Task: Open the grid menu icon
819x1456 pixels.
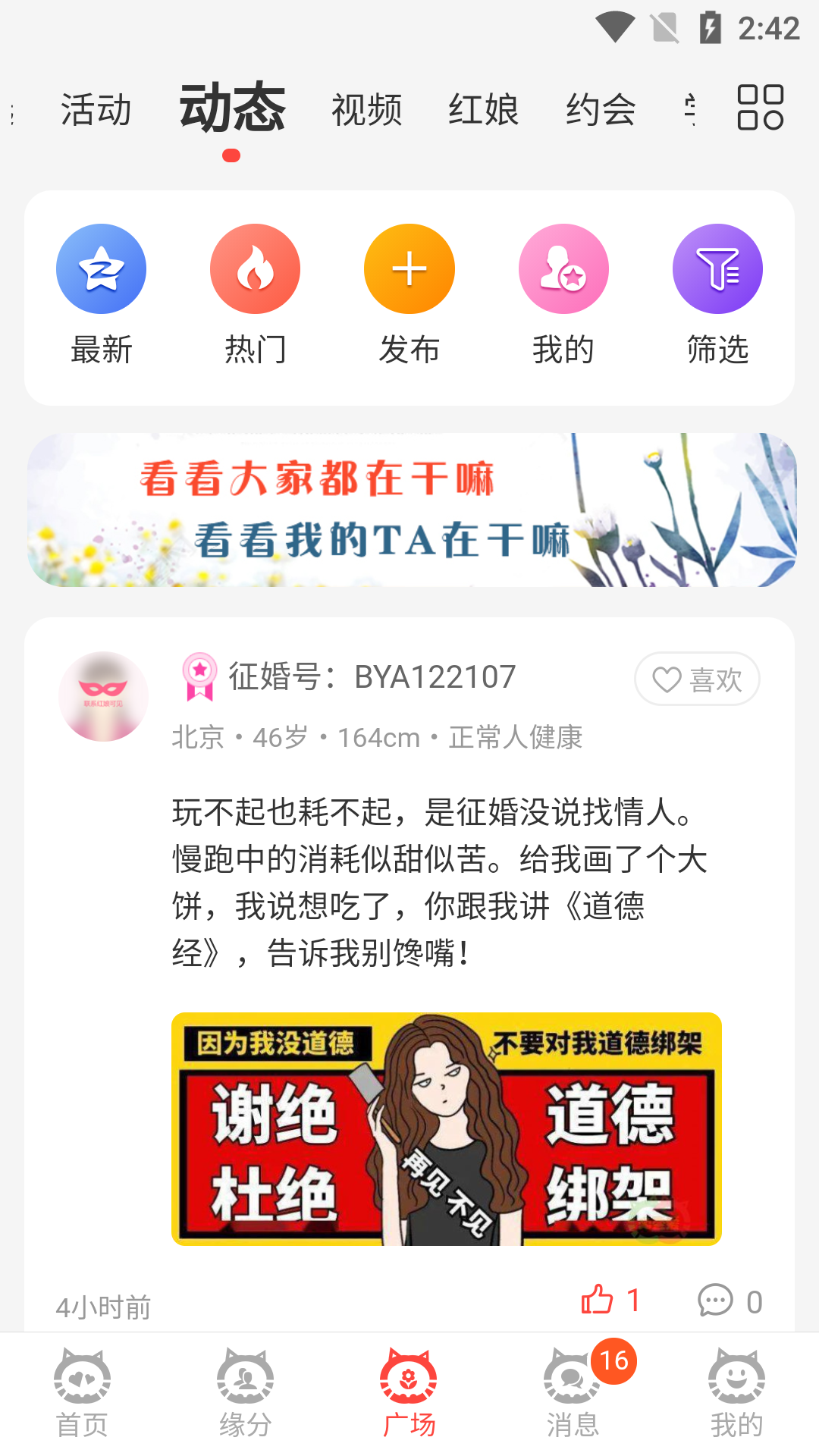Action: 760,107
